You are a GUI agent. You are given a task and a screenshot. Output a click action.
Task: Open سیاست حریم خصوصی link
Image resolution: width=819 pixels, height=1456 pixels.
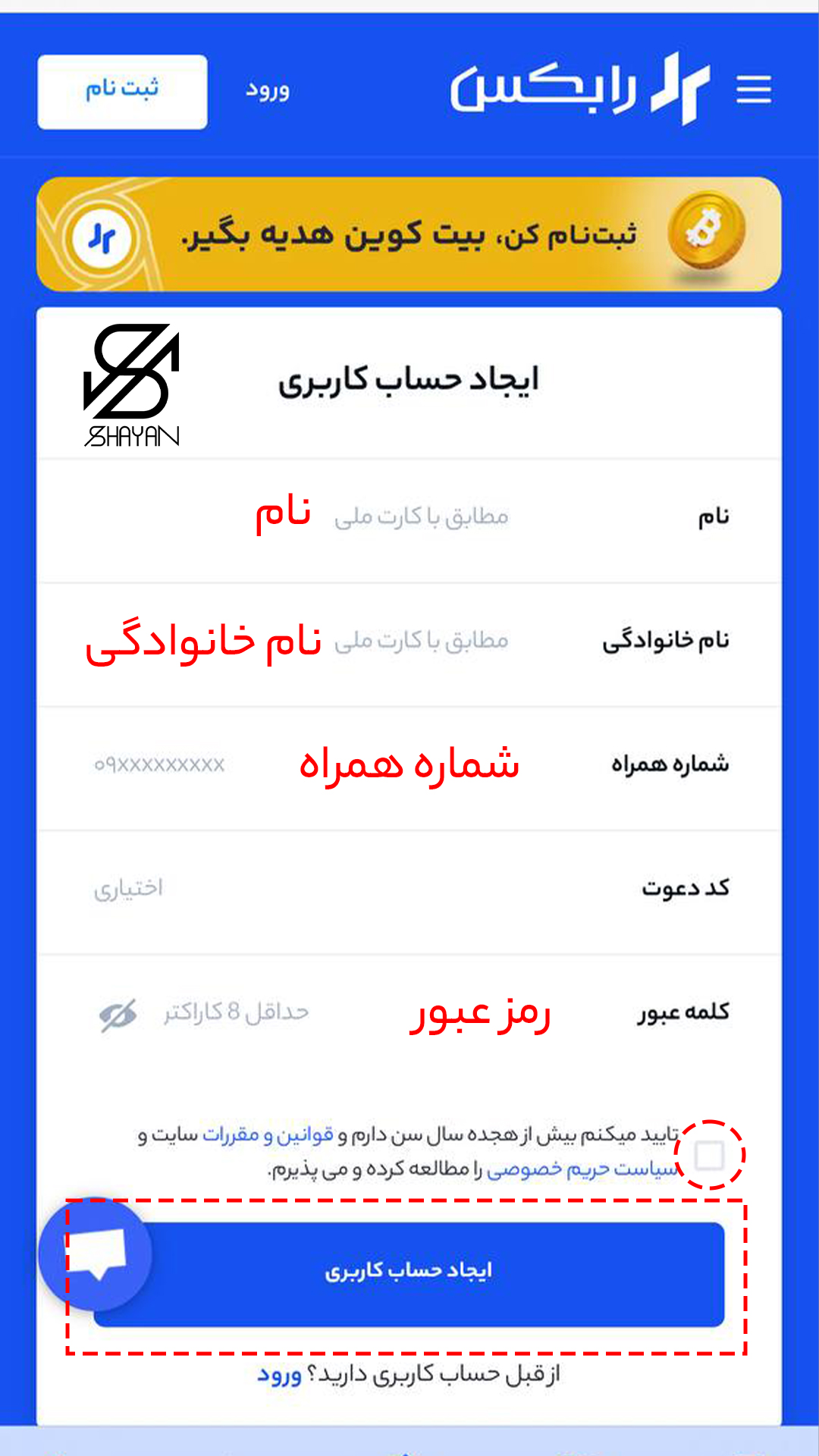[x=581, y=1170]
